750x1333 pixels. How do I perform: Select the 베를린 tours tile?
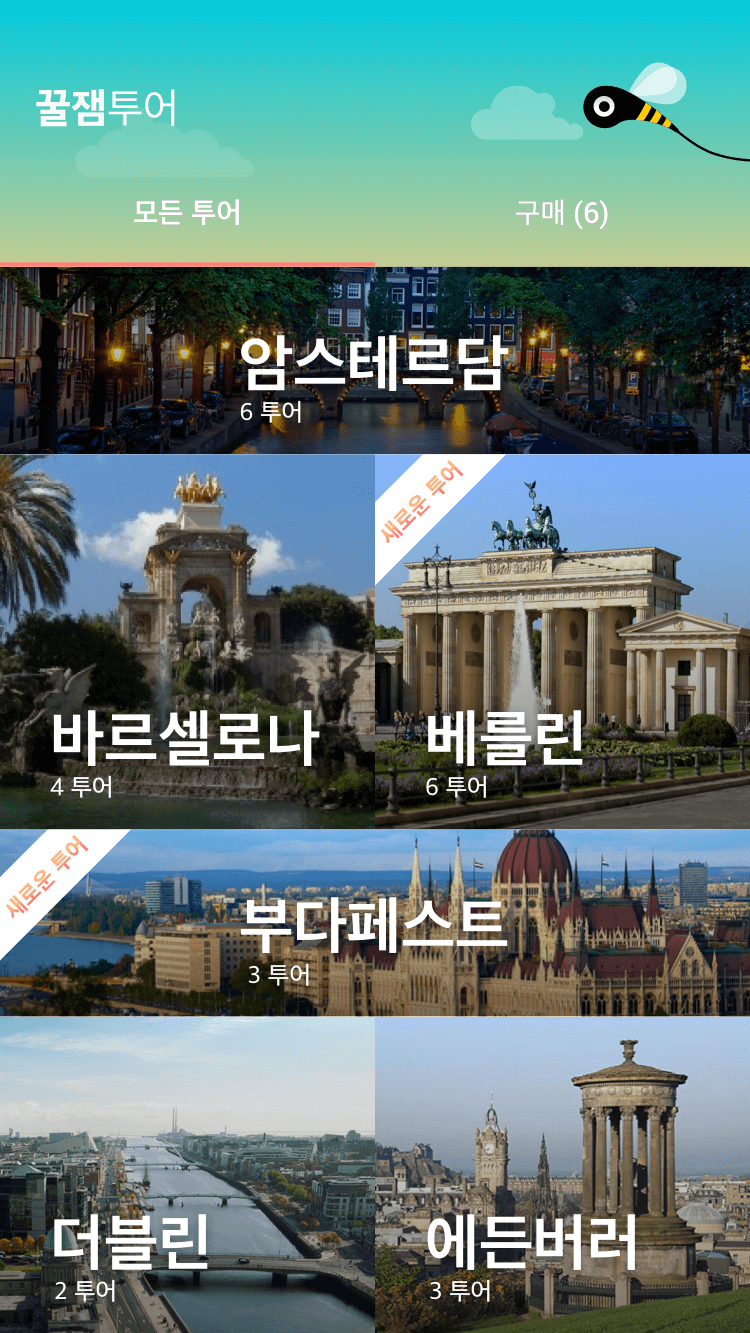(x=562, y=642)
